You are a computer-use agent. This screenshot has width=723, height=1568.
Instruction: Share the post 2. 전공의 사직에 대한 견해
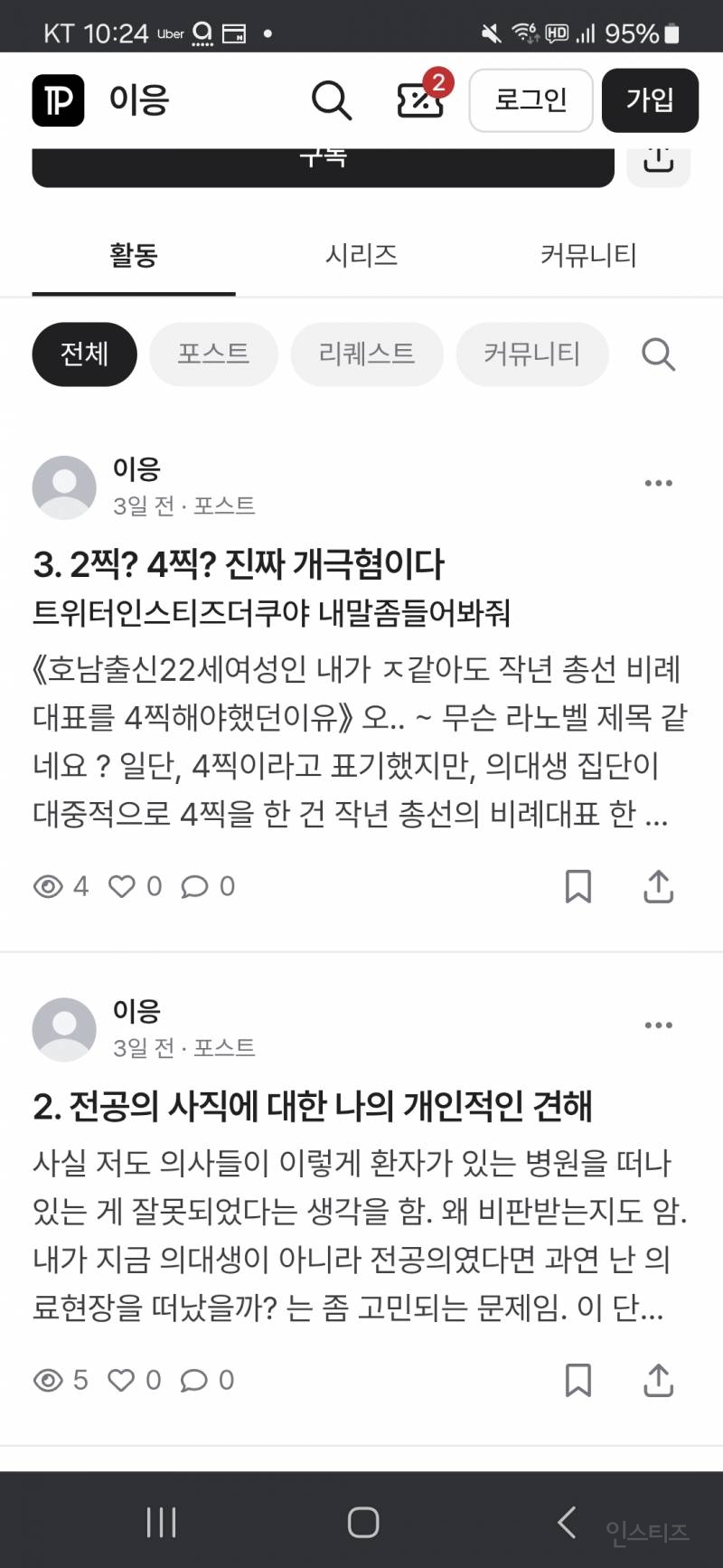tap(658, 1380)
